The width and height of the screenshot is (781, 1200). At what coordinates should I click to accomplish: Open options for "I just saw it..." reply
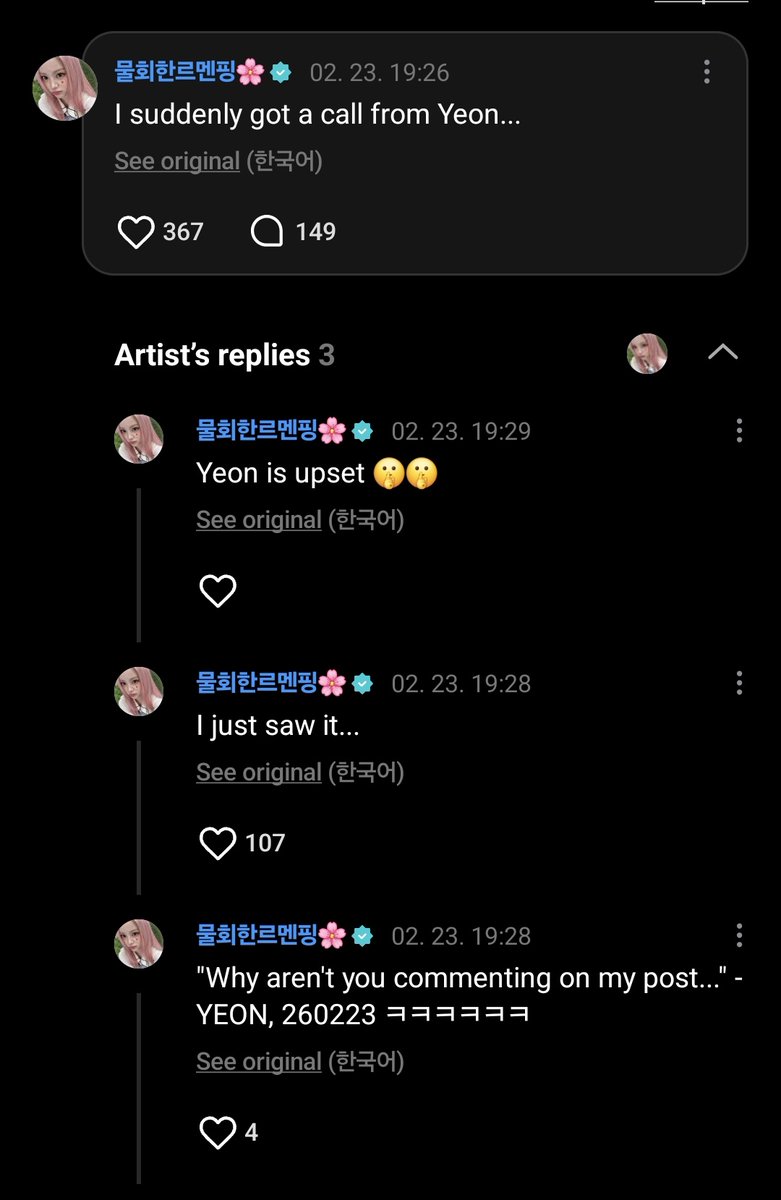739,683
